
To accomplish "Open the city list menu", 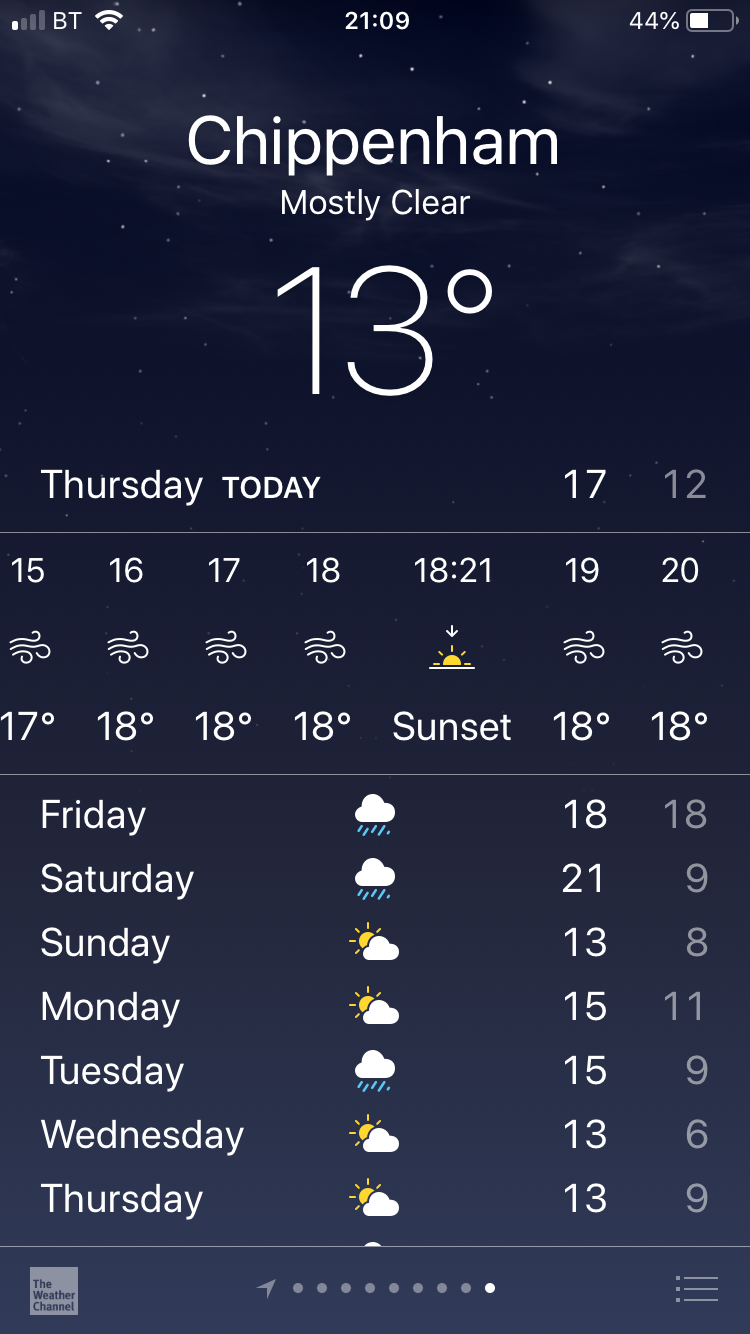I will click(697, 1289).
